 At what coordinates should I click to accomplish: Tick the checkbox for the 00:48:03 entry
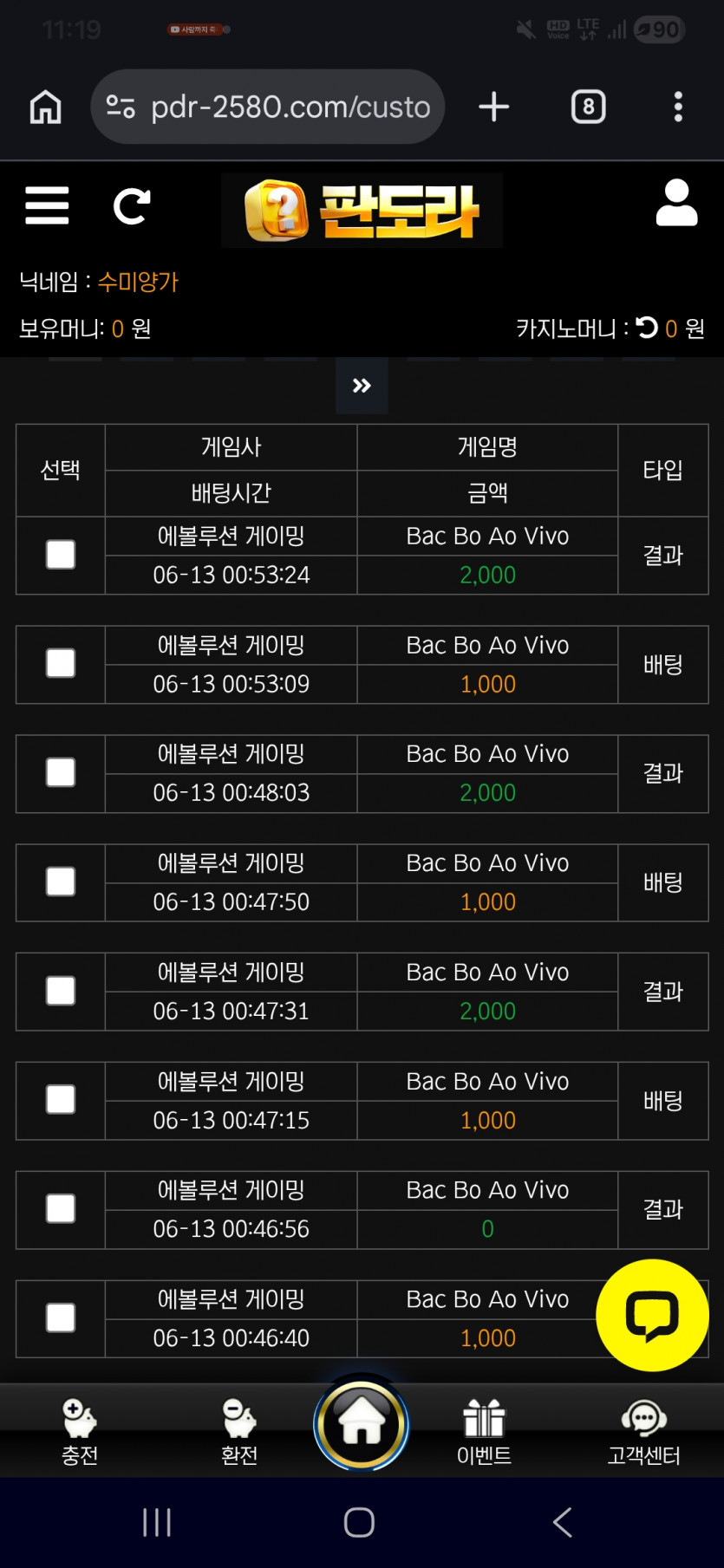pyautogui.click(x=61, y=772)
